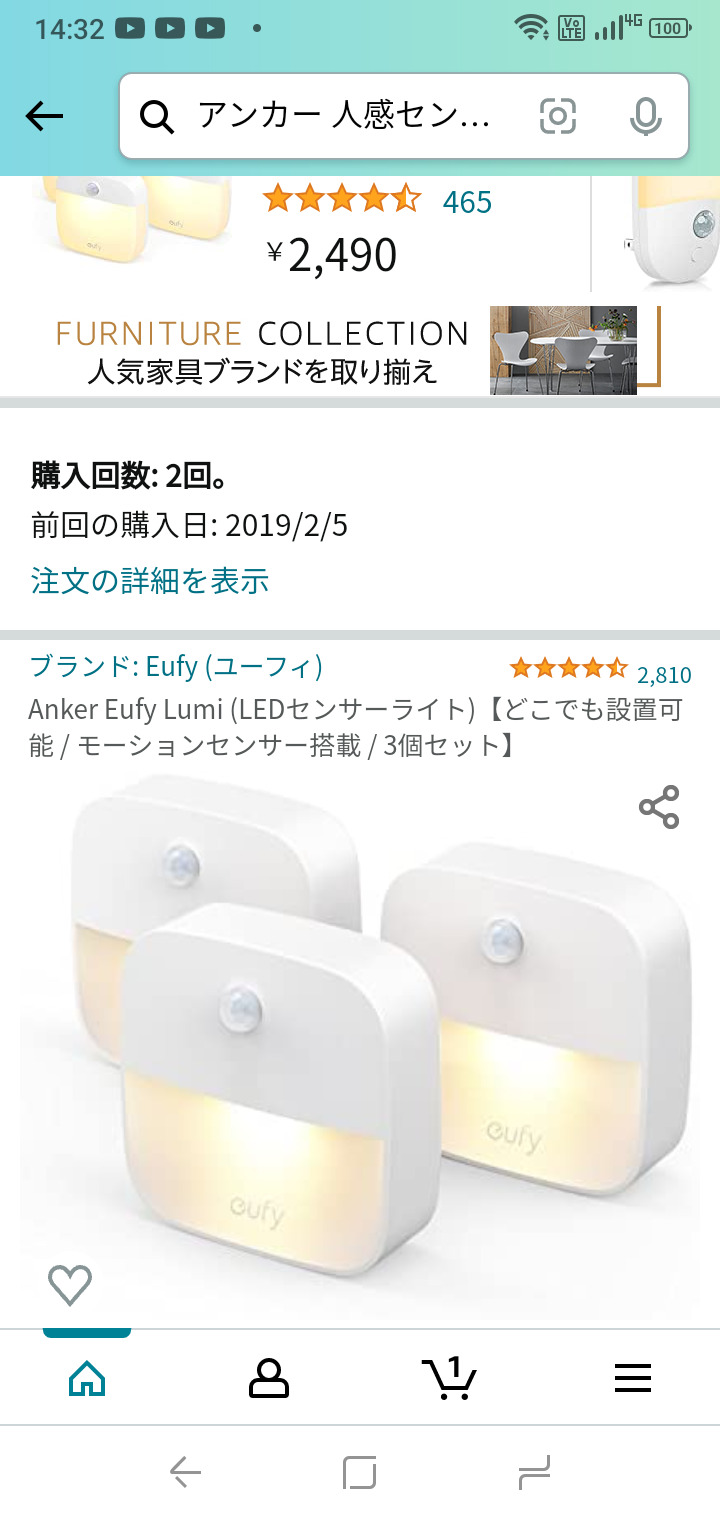
Task: Switch to the Home tab
Action: click(87, 1379)
